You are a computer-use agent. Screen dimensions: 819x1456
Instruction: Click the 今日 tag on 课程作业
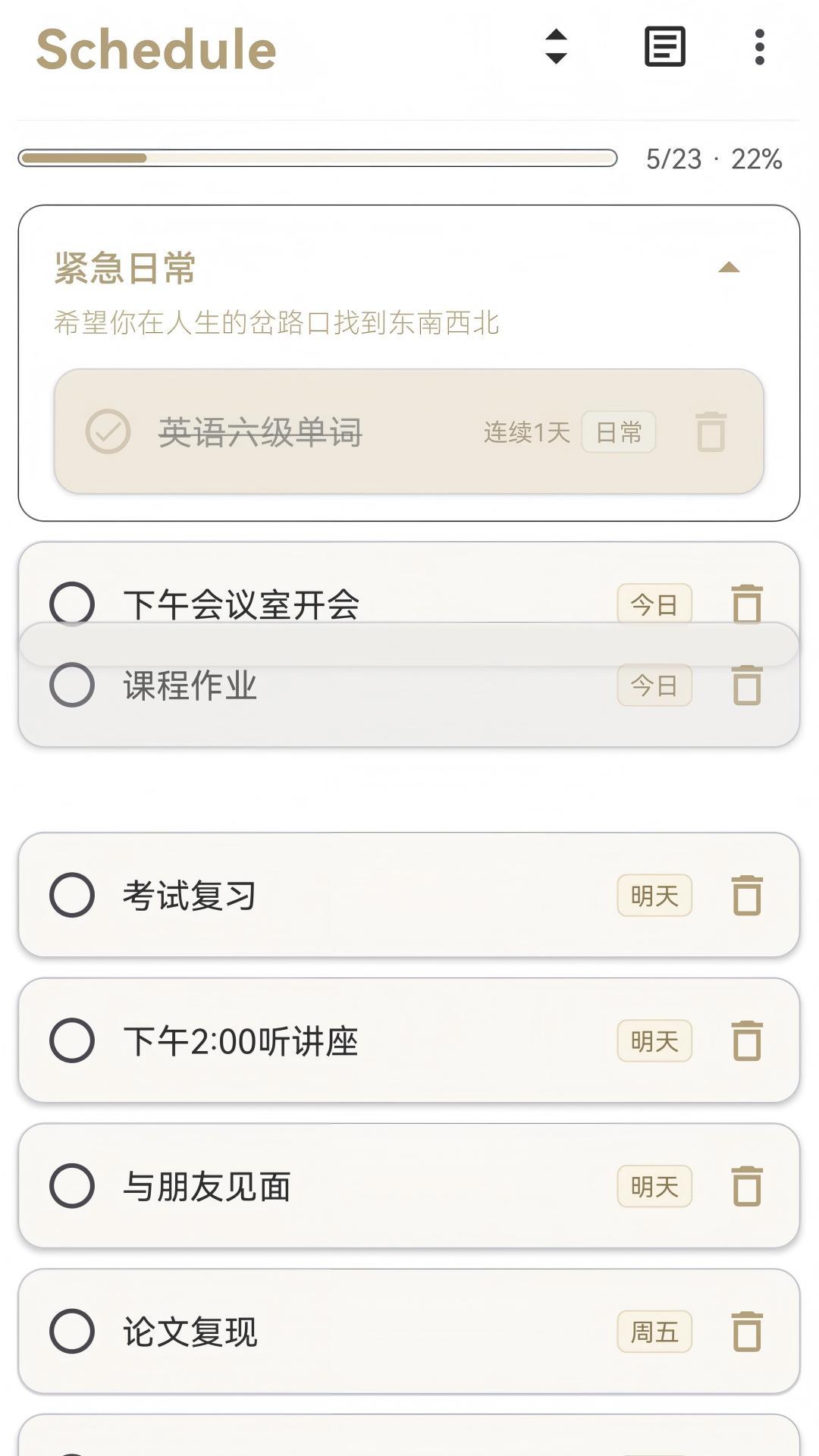tap(654, 685)
